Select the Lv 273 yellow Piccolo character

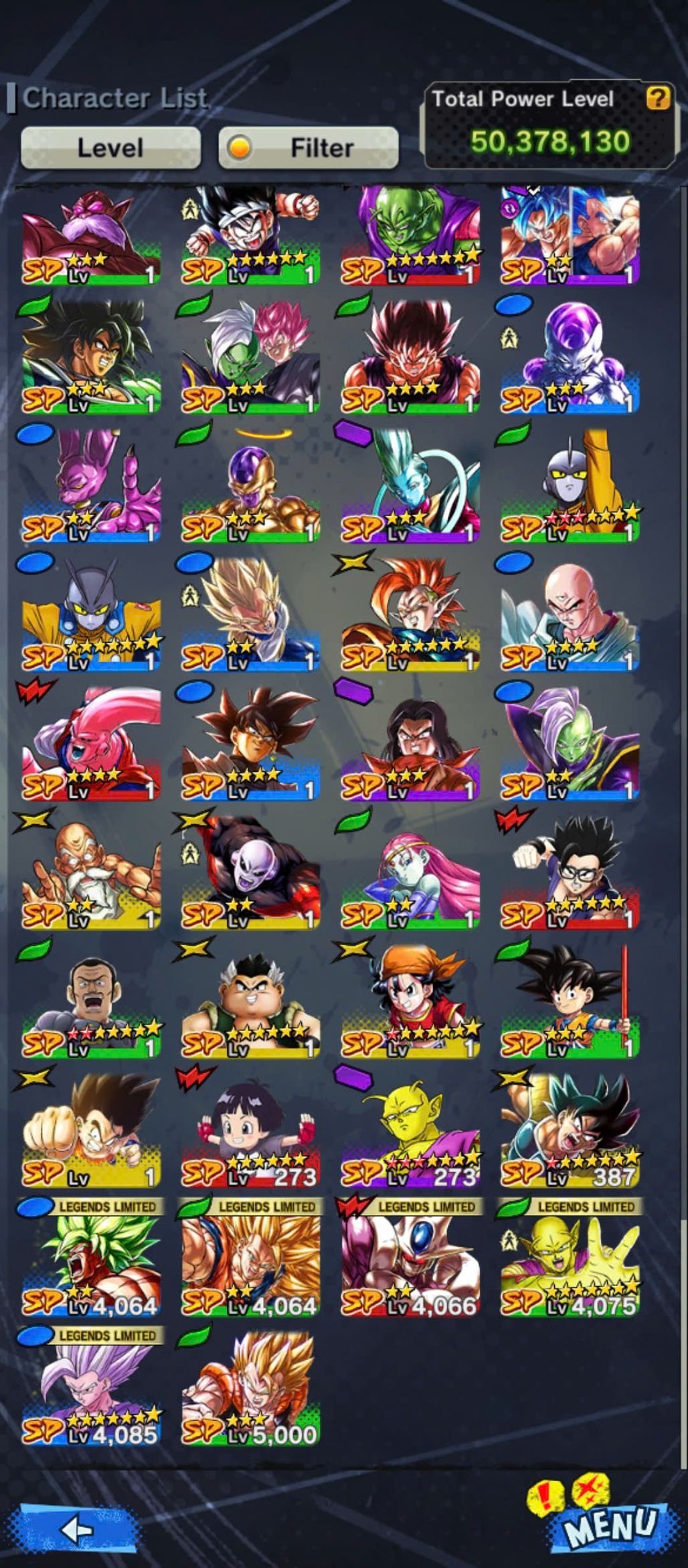click(x=410, y=1131)
